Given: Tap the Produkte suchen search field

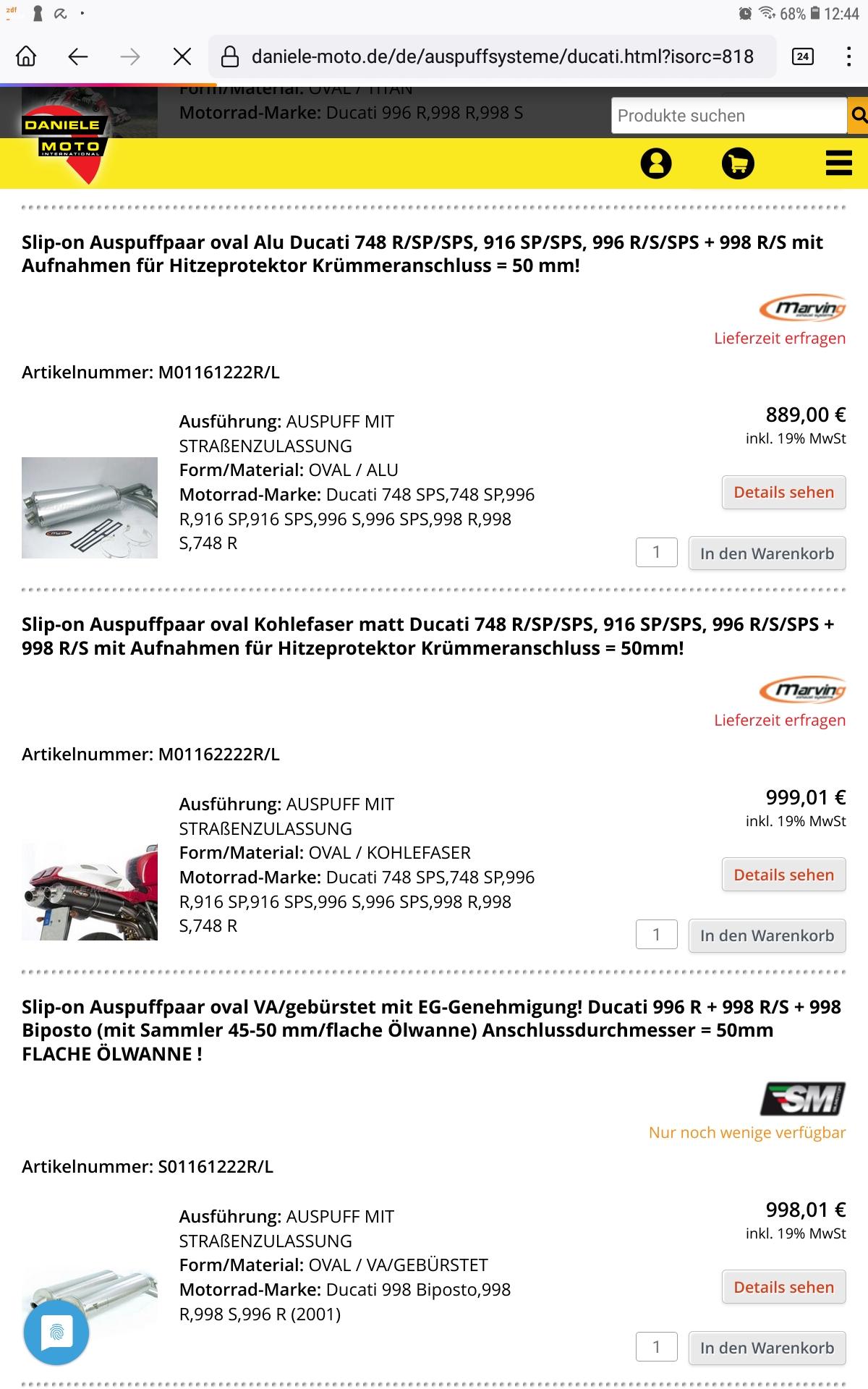Looking at the screenshot, I should (728, 116).
